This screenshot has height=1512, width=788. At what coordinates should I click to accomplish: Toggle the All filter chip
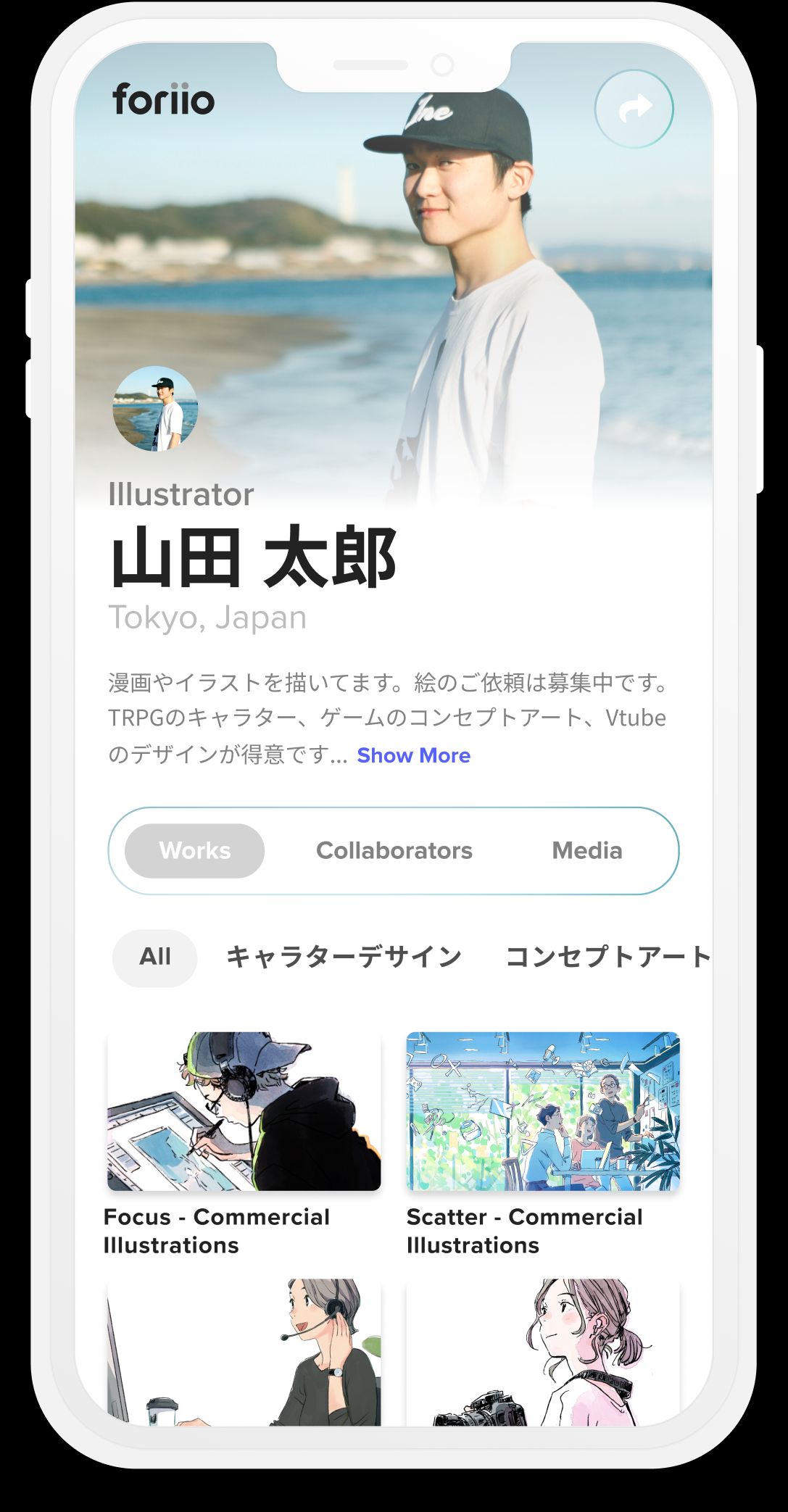click(154, 956)
